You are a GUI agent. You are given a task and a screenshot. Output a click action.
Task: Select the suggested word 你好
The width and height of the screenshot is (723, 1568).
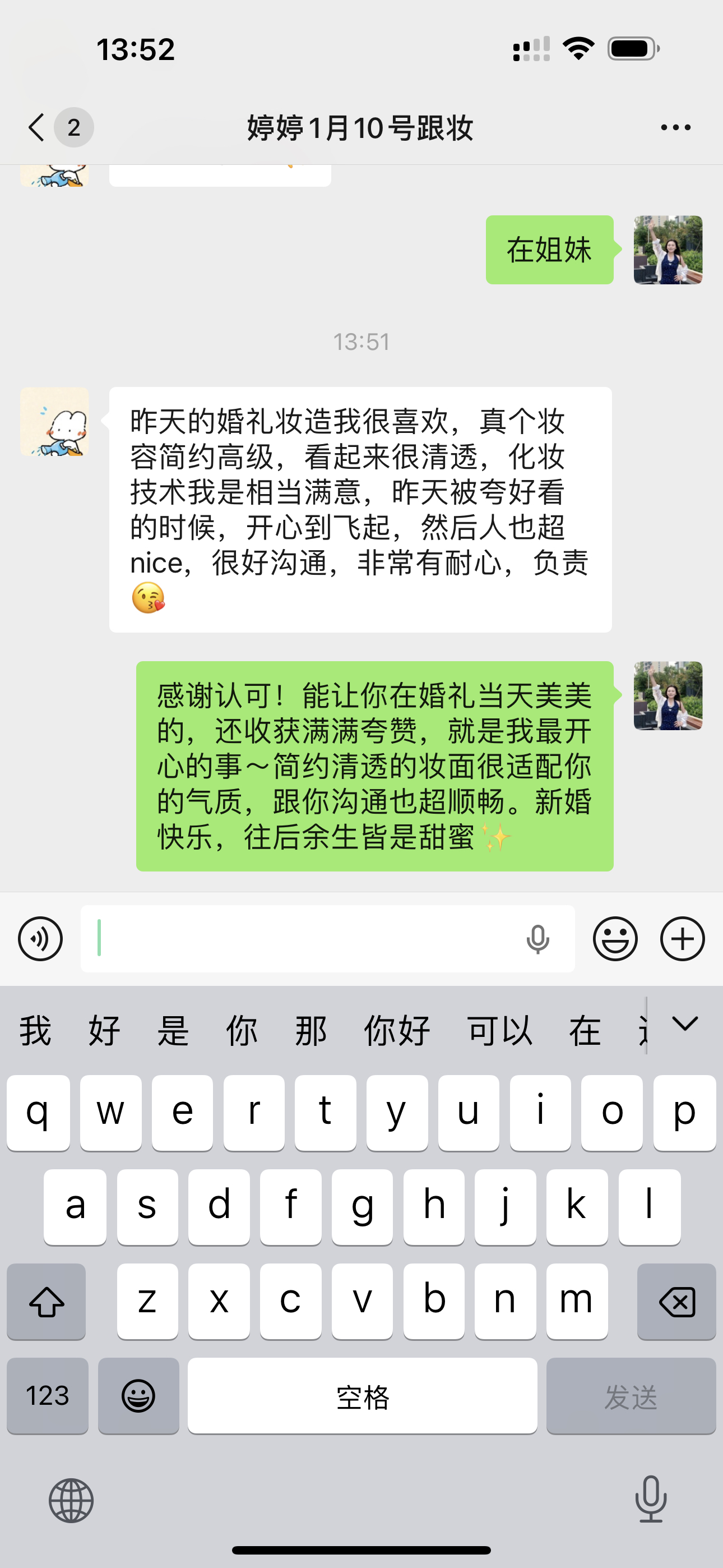pyautogui.click(x=397, y=1031)
